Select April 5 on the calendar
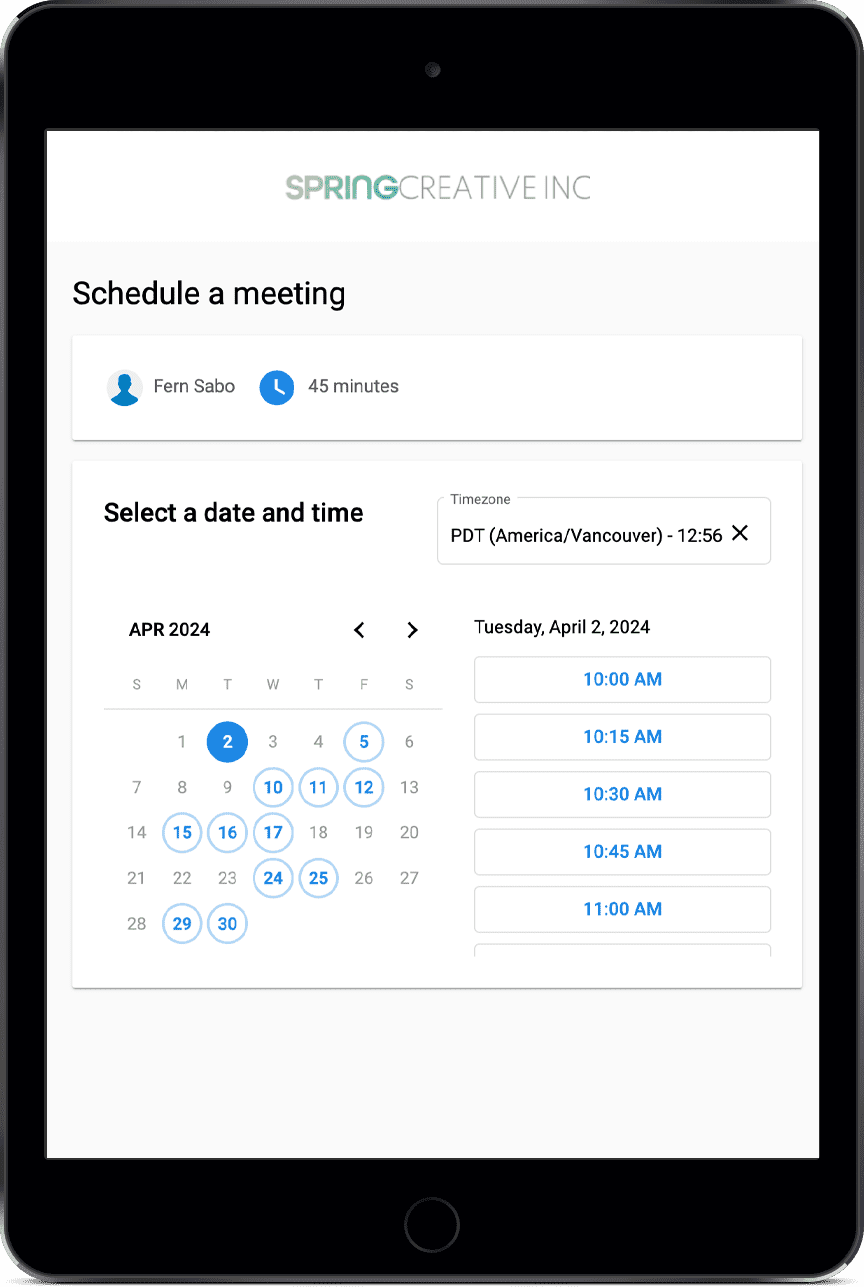This screenshot has height=1287, width=864. coord(364,742)
